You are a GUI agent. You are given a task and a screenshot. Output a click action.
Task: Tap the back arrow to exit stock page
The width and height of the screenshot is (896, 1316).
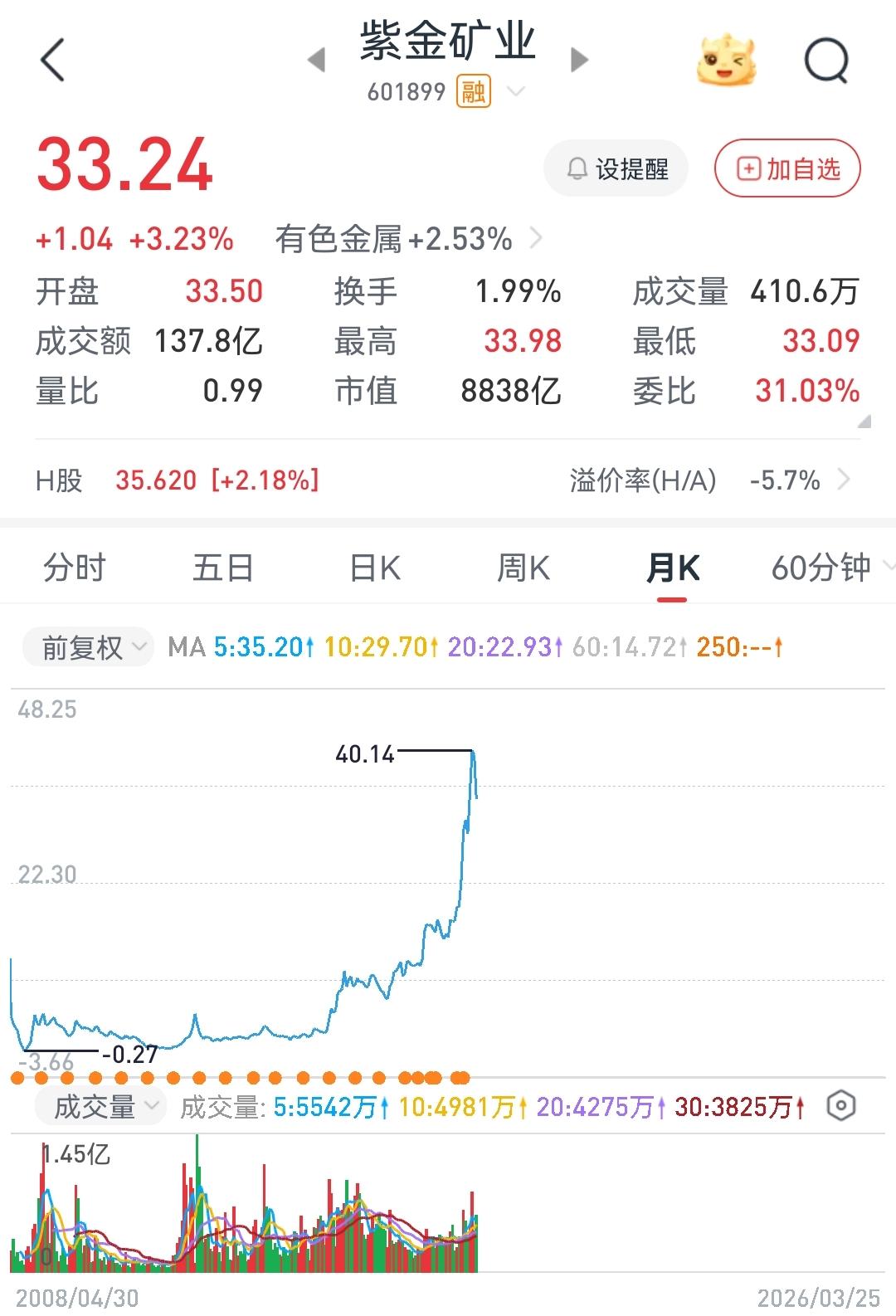[52, 60]
